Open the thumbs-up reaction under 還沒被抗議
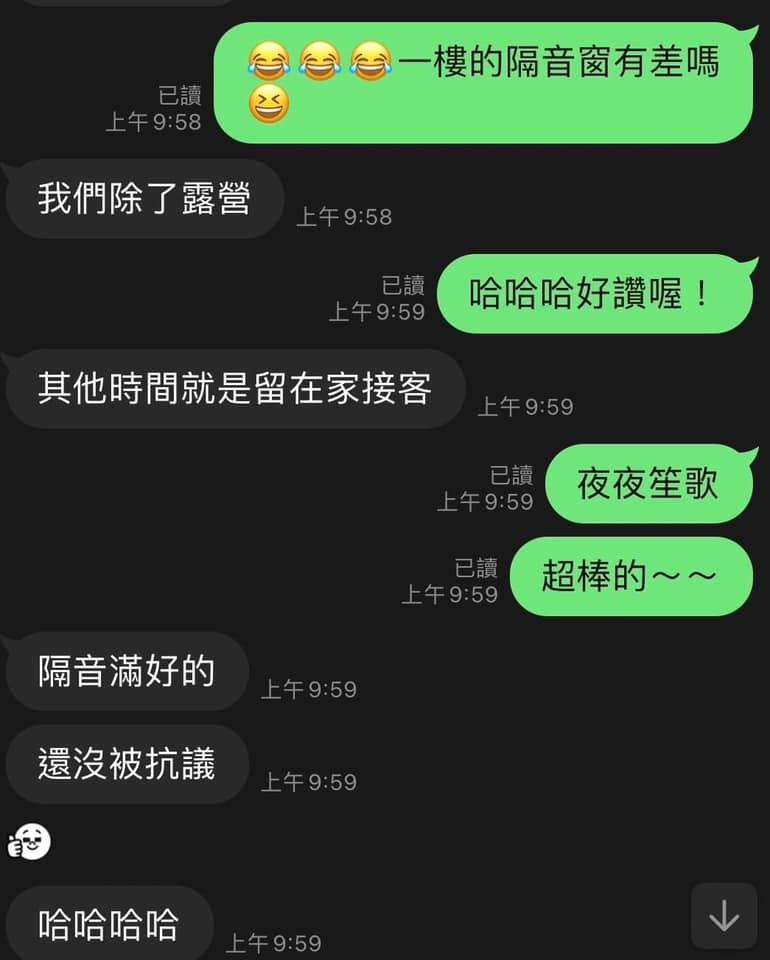 (29, 843)
